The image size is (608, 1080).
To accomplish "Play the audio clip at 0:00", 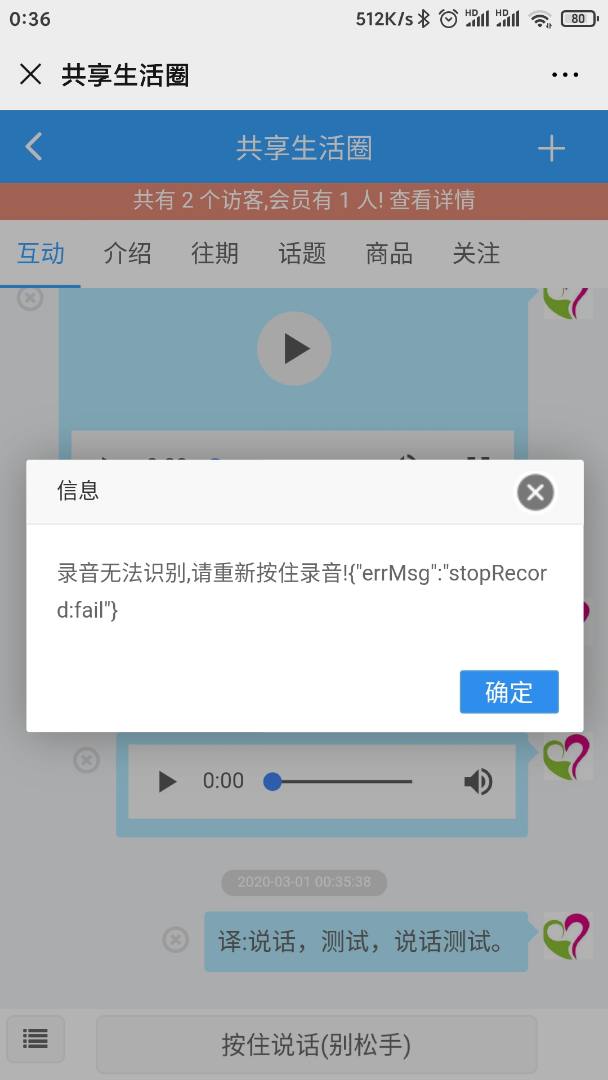I will coord(168,781).
